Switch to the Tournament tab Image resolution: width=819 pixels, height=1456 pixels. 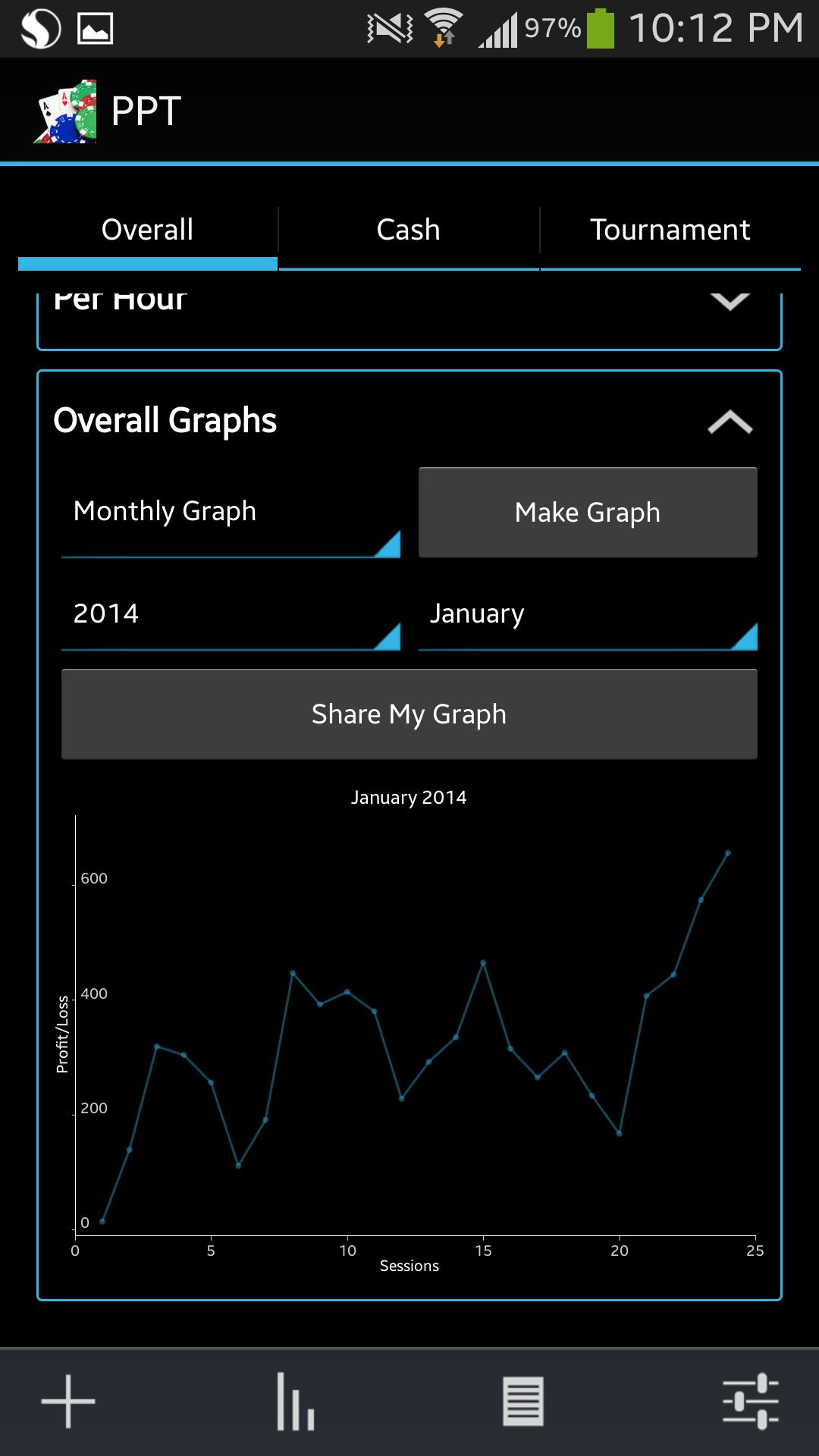[x=670, y=229]
